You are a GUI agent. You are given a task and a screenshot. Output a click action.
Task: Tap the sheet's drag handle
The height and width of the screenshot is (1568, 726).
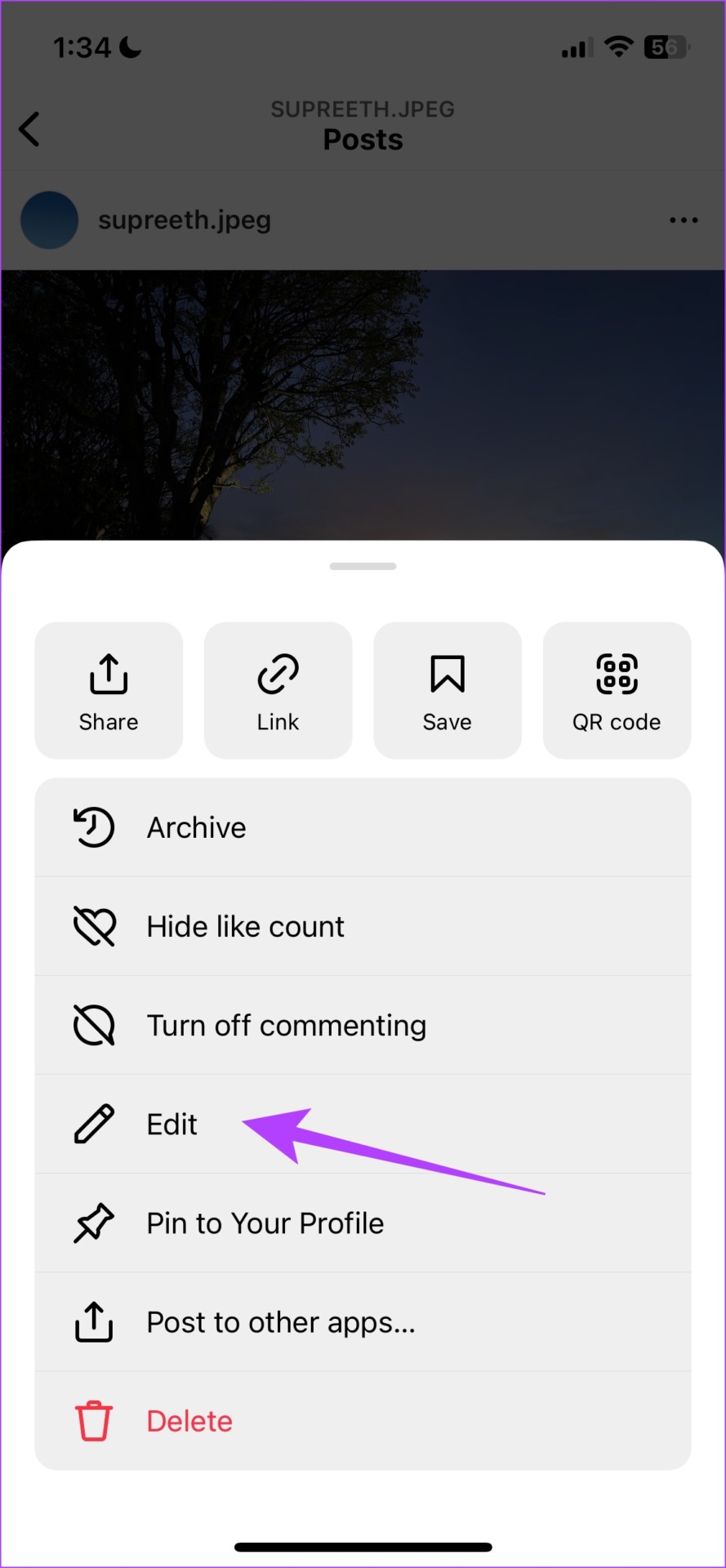click(363, 566)
